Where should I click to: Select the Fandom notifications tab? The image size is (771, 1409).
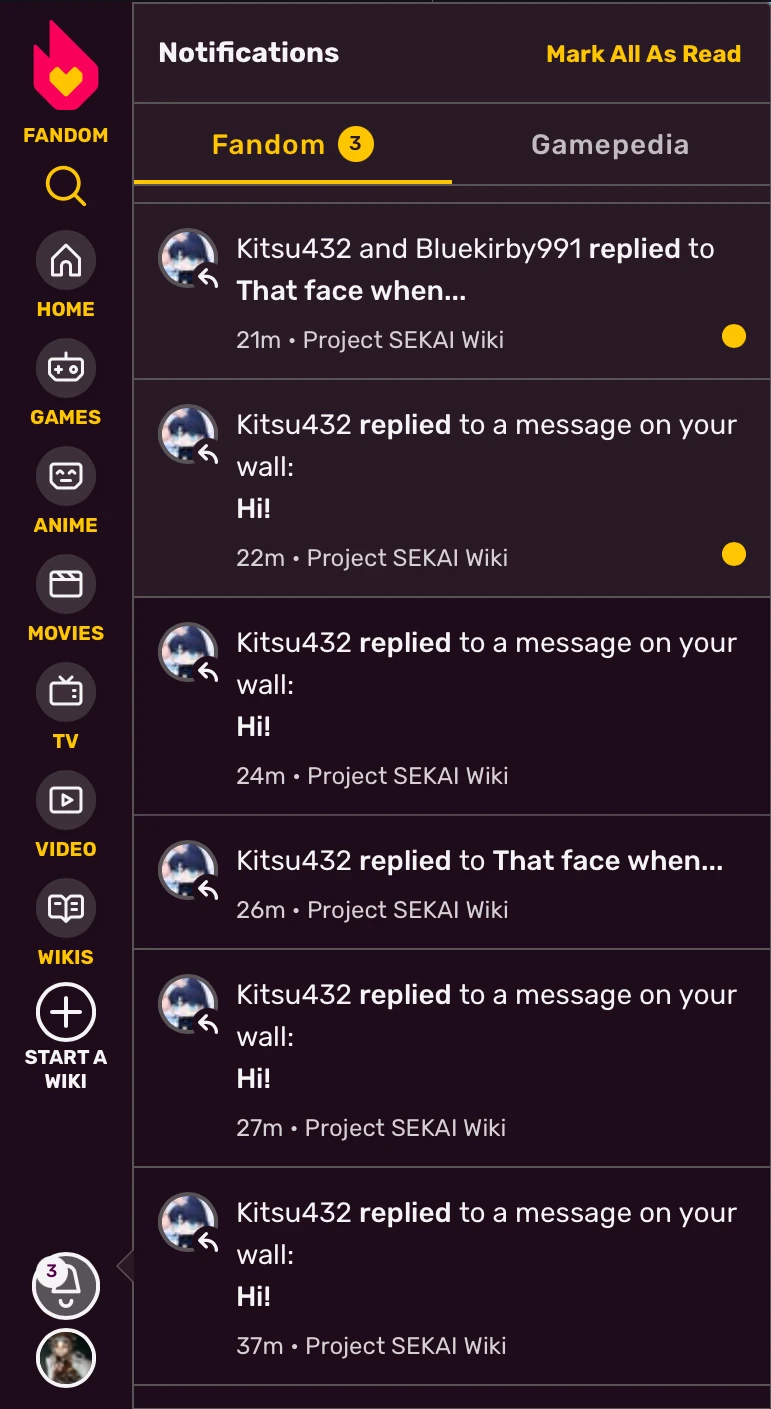tap(292, 145)
